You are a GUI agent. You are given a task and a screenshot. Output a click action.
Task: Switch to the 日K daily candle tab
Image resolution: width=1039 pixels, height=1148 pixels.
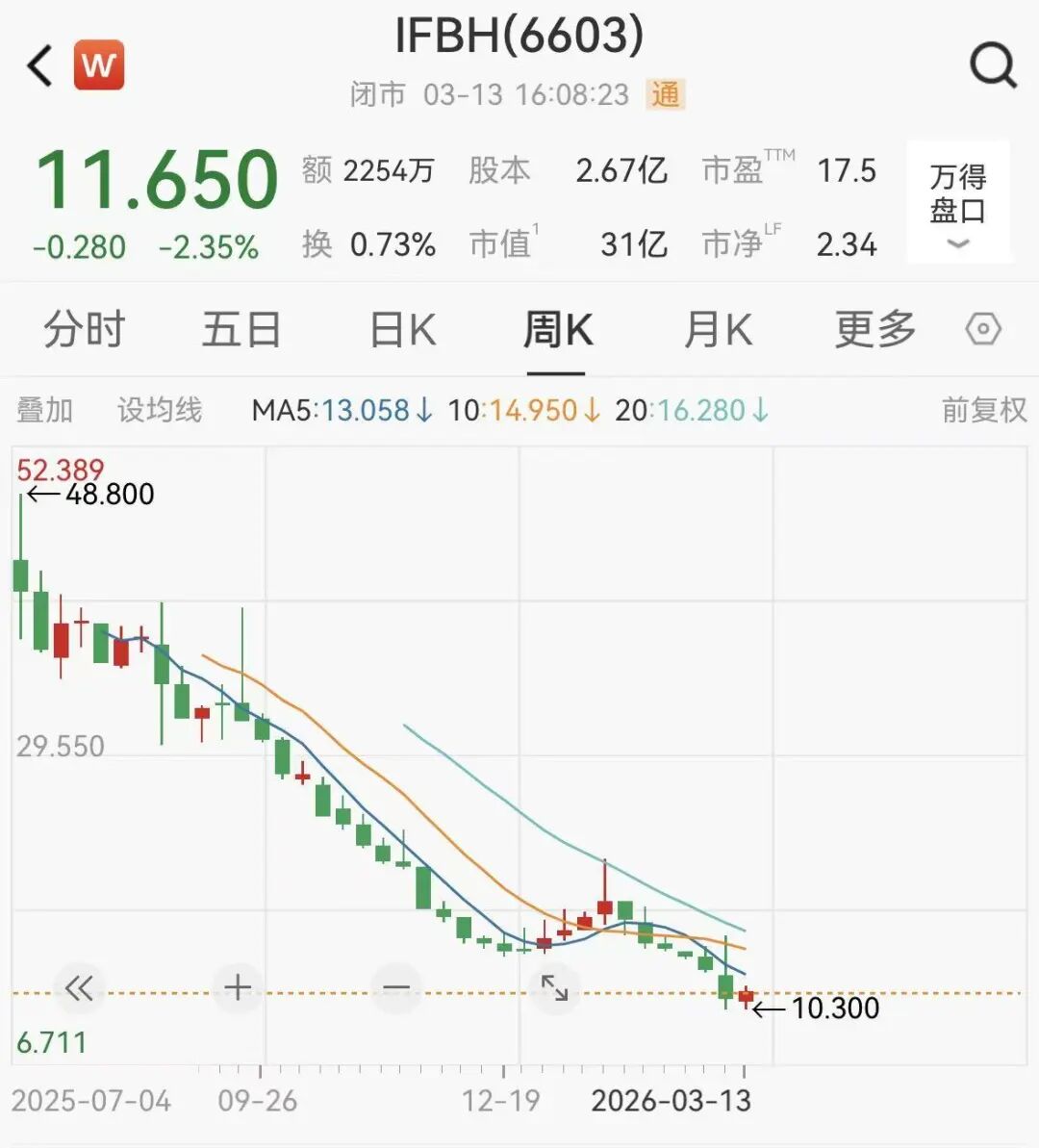click(x=401, y=329)
